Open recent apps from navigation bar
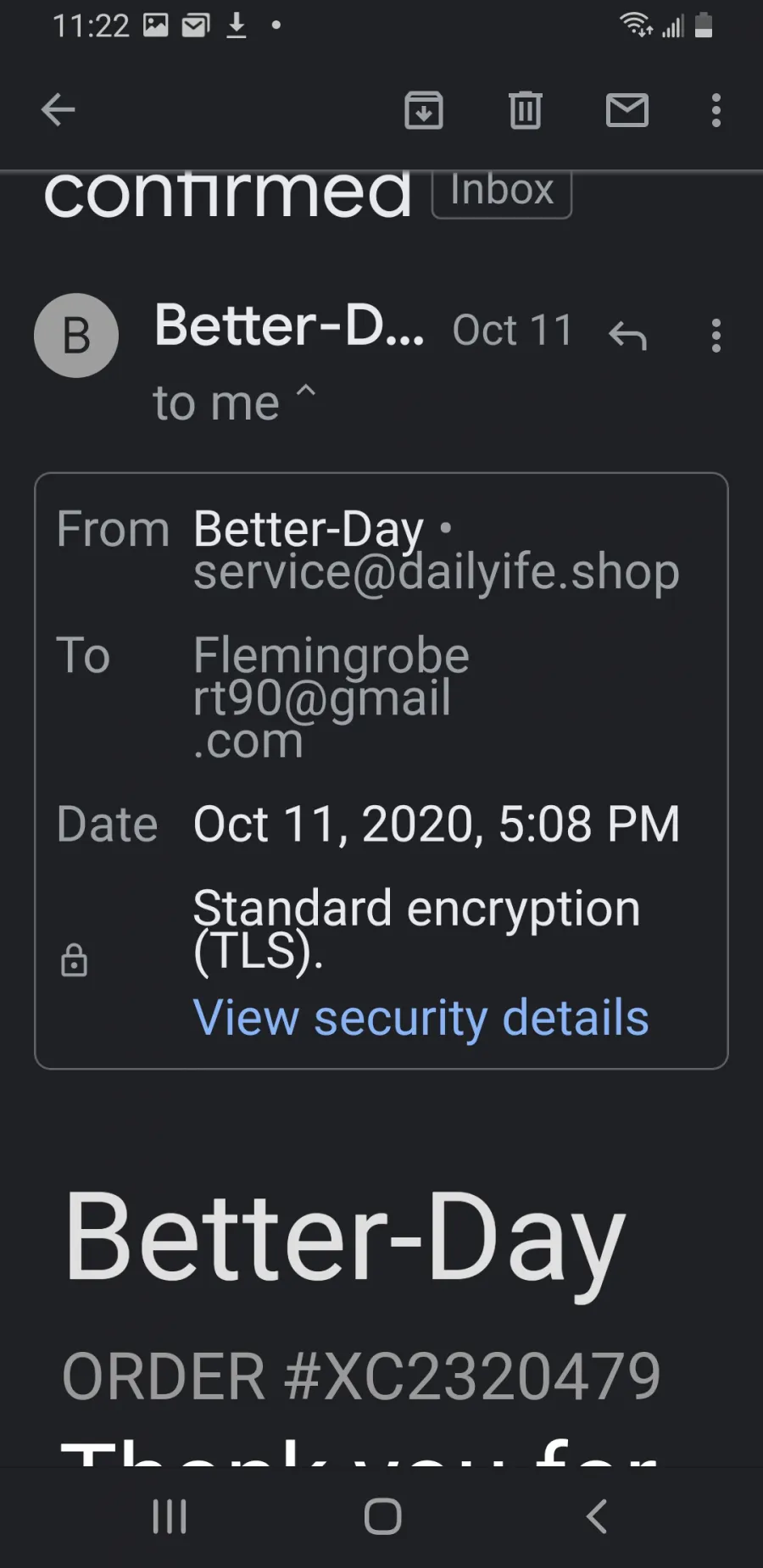This screenshot has width=763, height=1568. pyautogui.click(x=170, y=1516)
